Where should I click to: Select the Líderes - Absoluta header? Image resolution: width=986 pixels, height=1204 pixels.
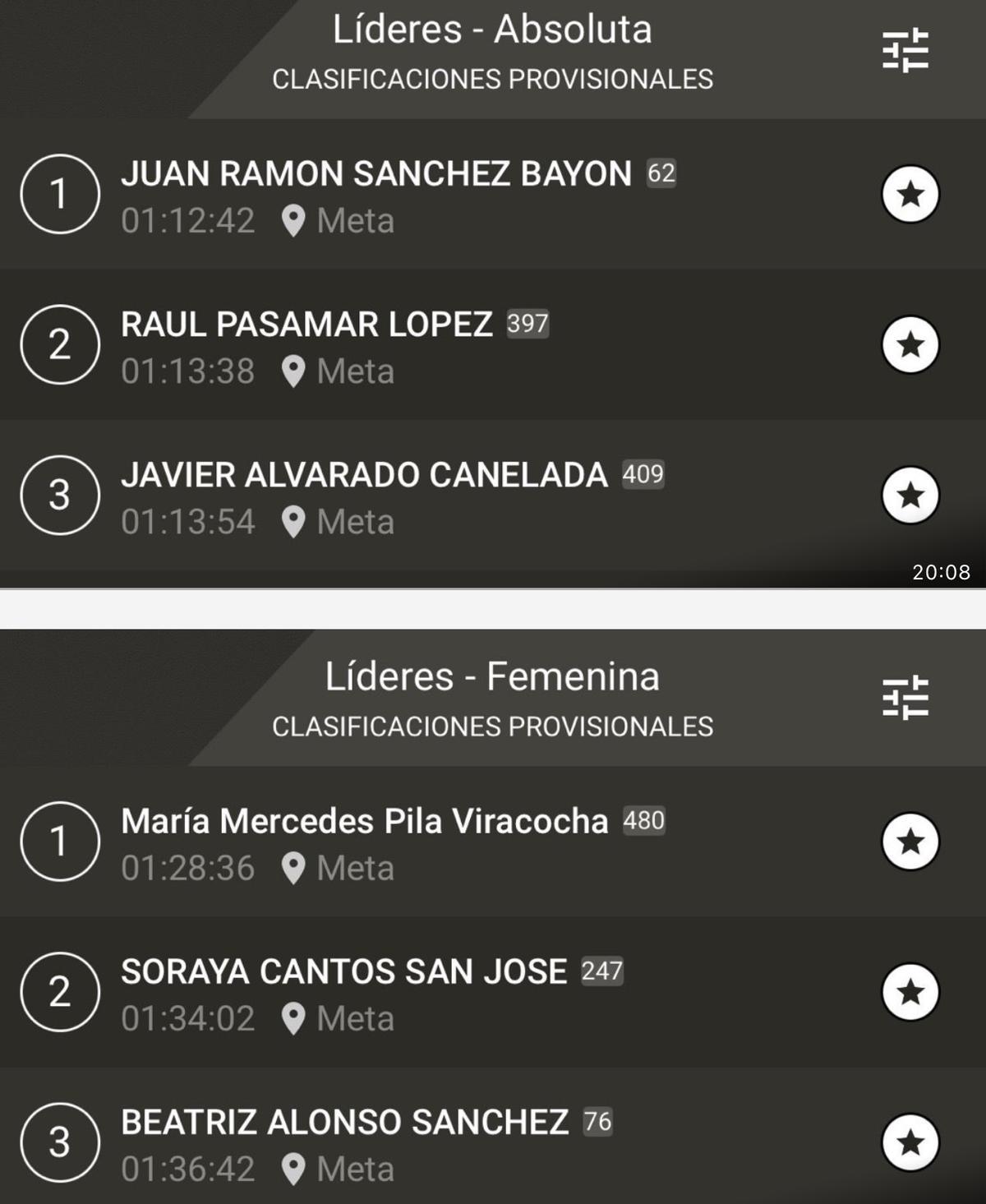pos(491,30)
